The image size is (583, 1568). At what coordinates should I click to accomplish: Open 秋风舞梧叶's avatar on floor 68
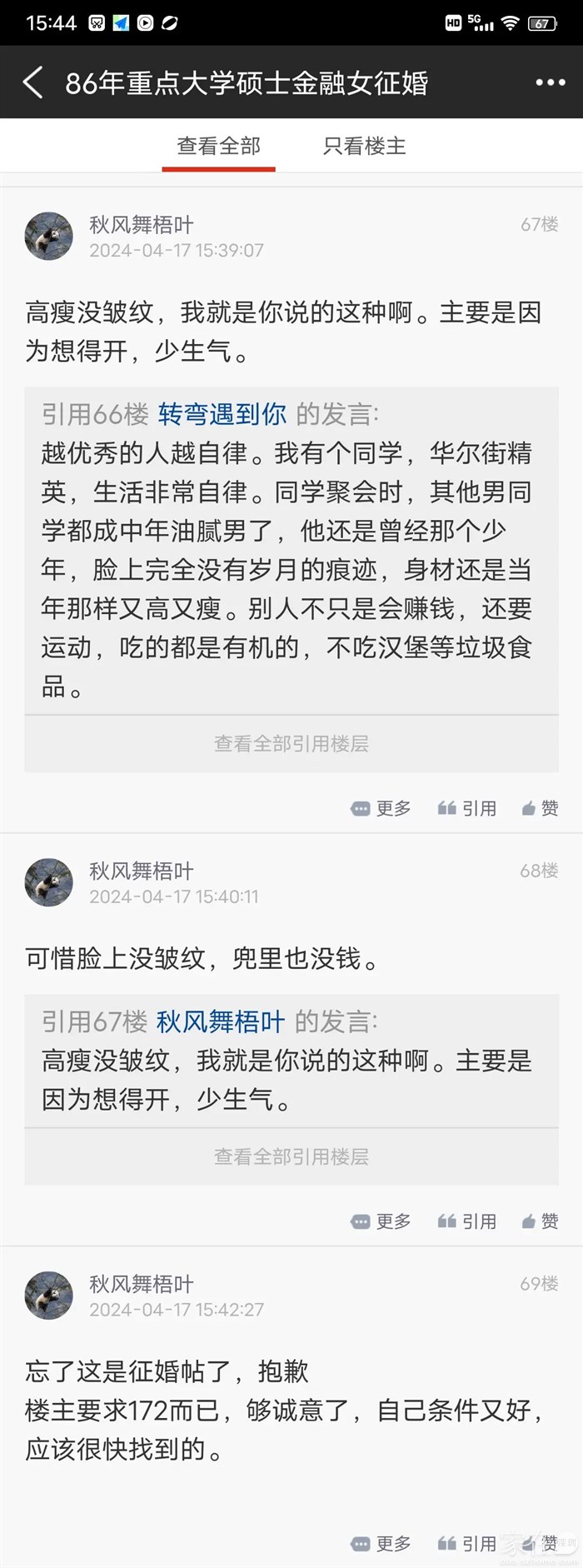tap(49, 882)
